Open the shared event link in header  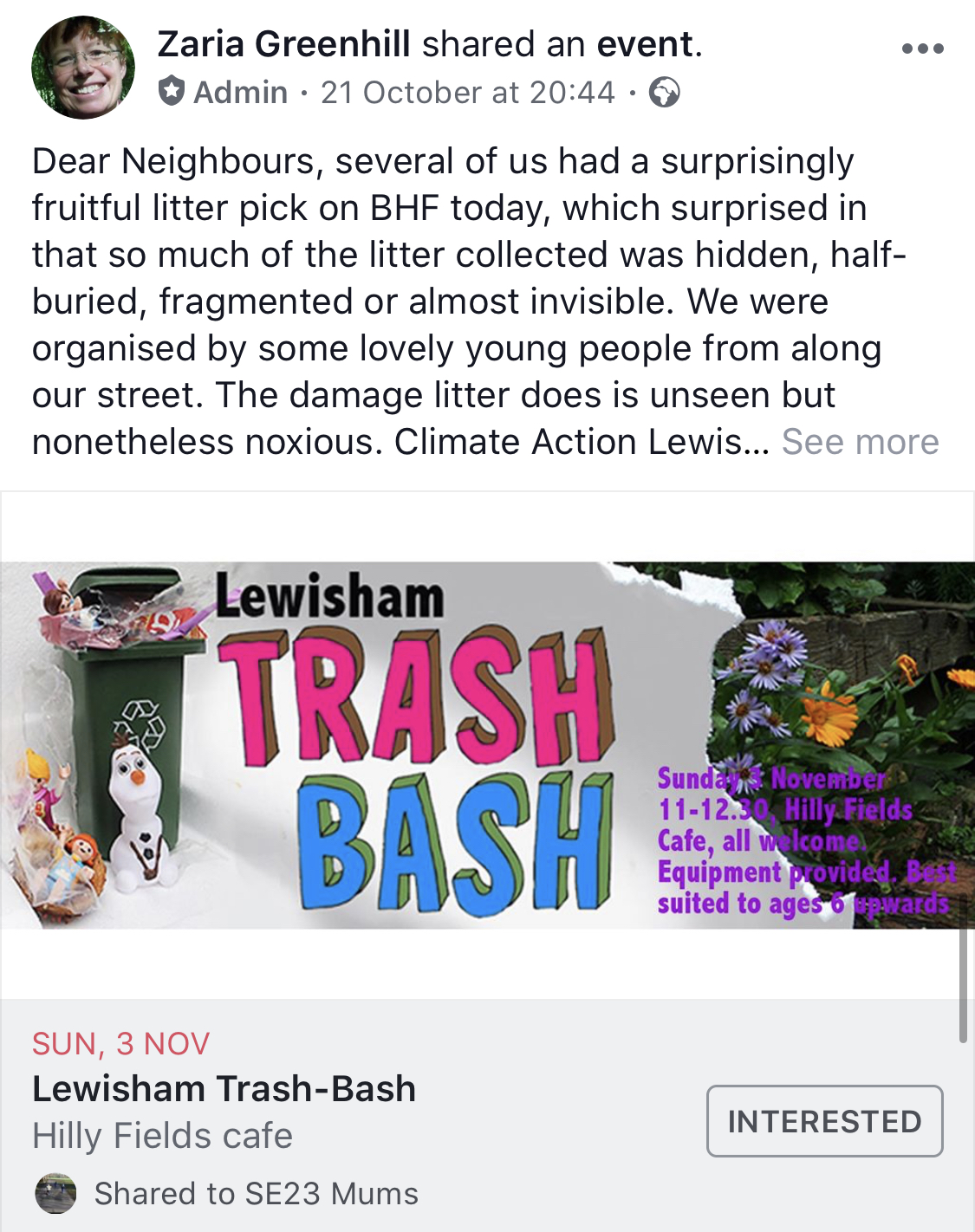(645, 44)
